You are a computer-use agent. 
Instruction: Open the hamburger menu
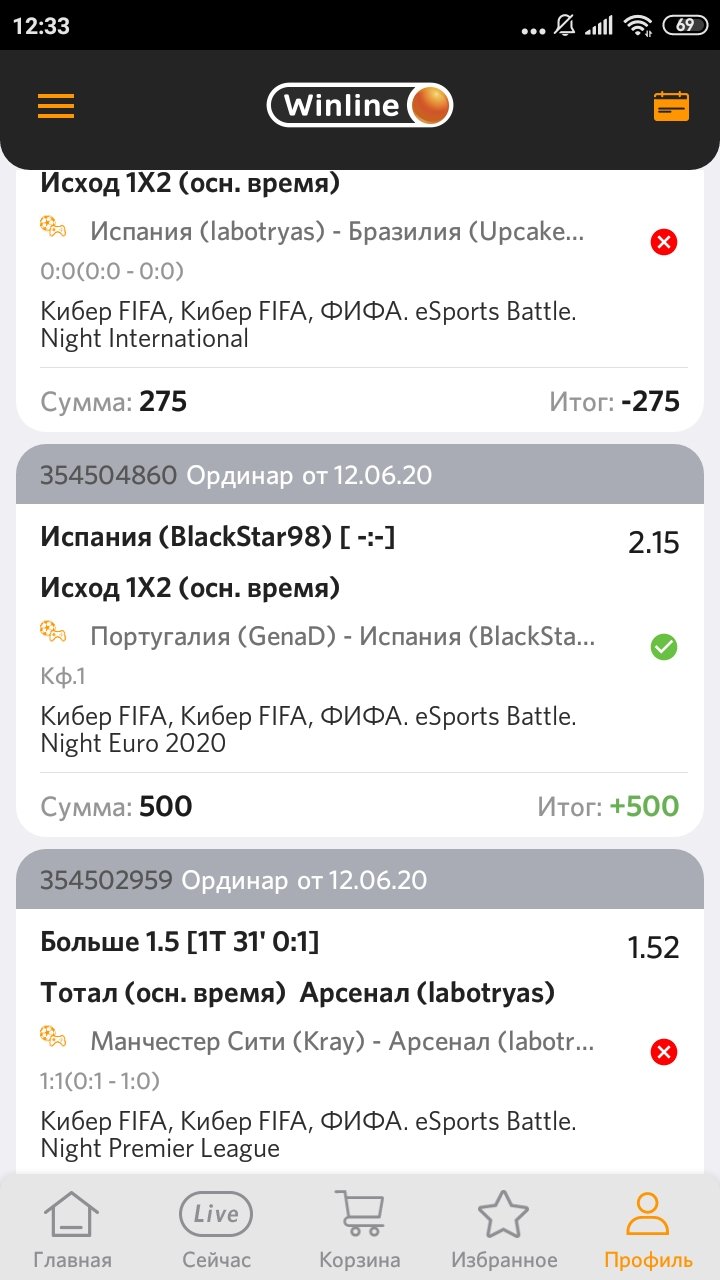[x=56, y=106]
